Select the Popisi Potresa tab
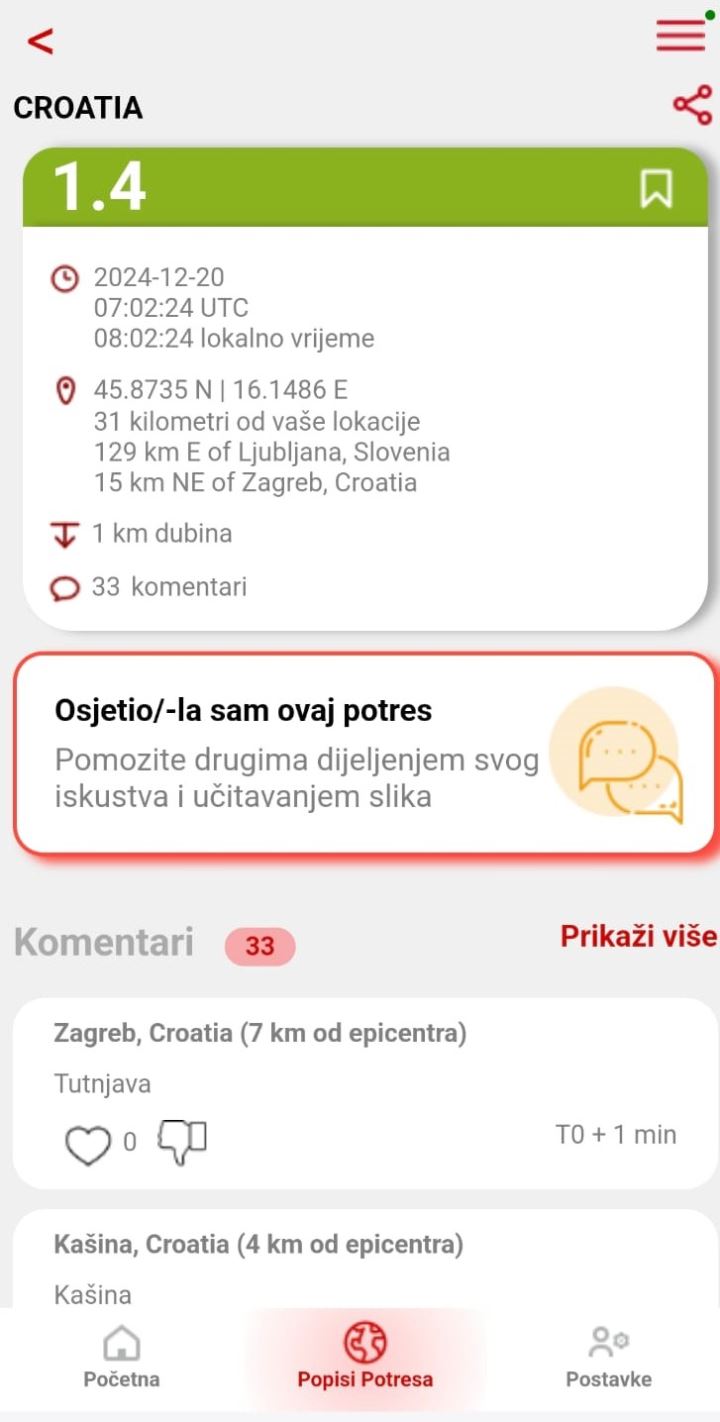The width and height of the screenshot is (720, 1422). click(365, 1356)
